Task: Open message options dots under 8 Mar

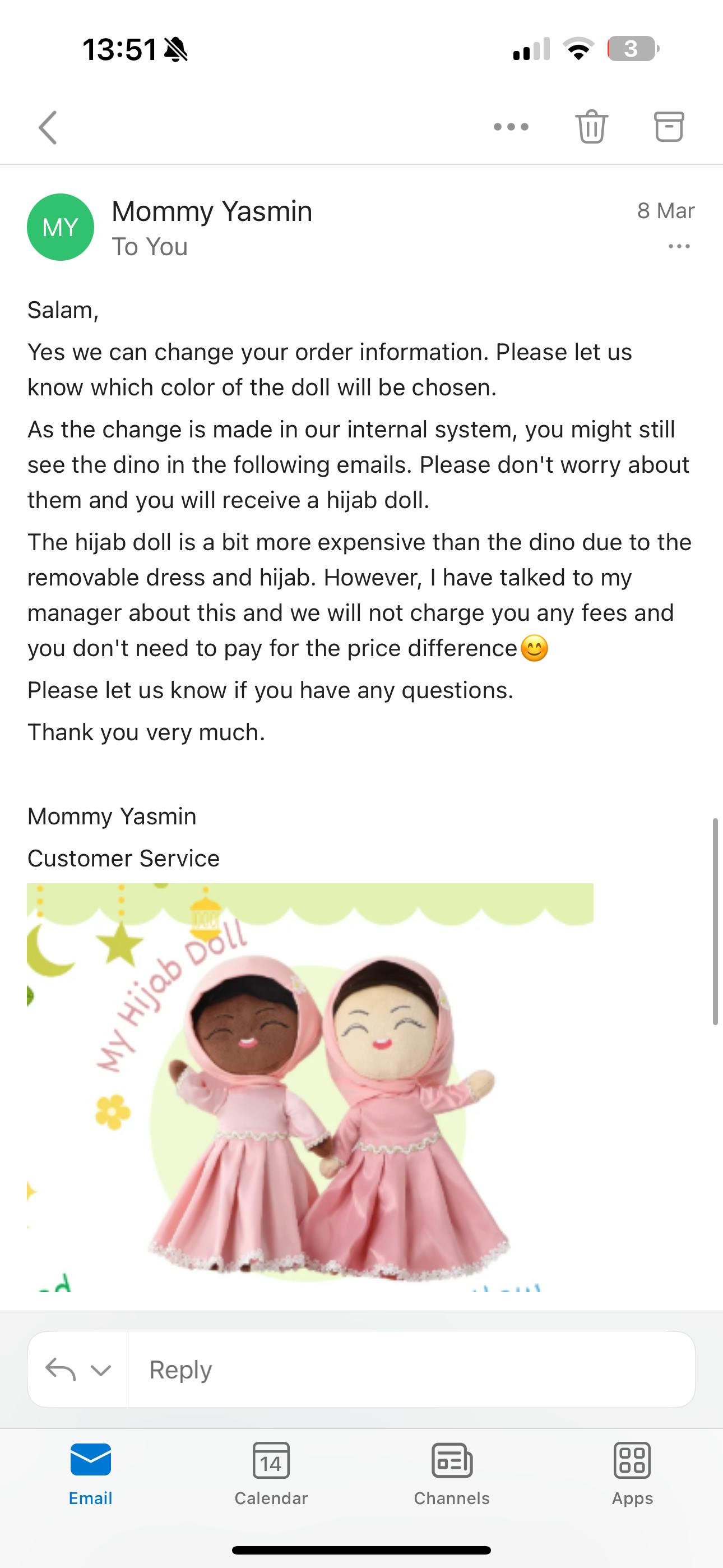Action: pyautogui.click(x=679, y=247)
